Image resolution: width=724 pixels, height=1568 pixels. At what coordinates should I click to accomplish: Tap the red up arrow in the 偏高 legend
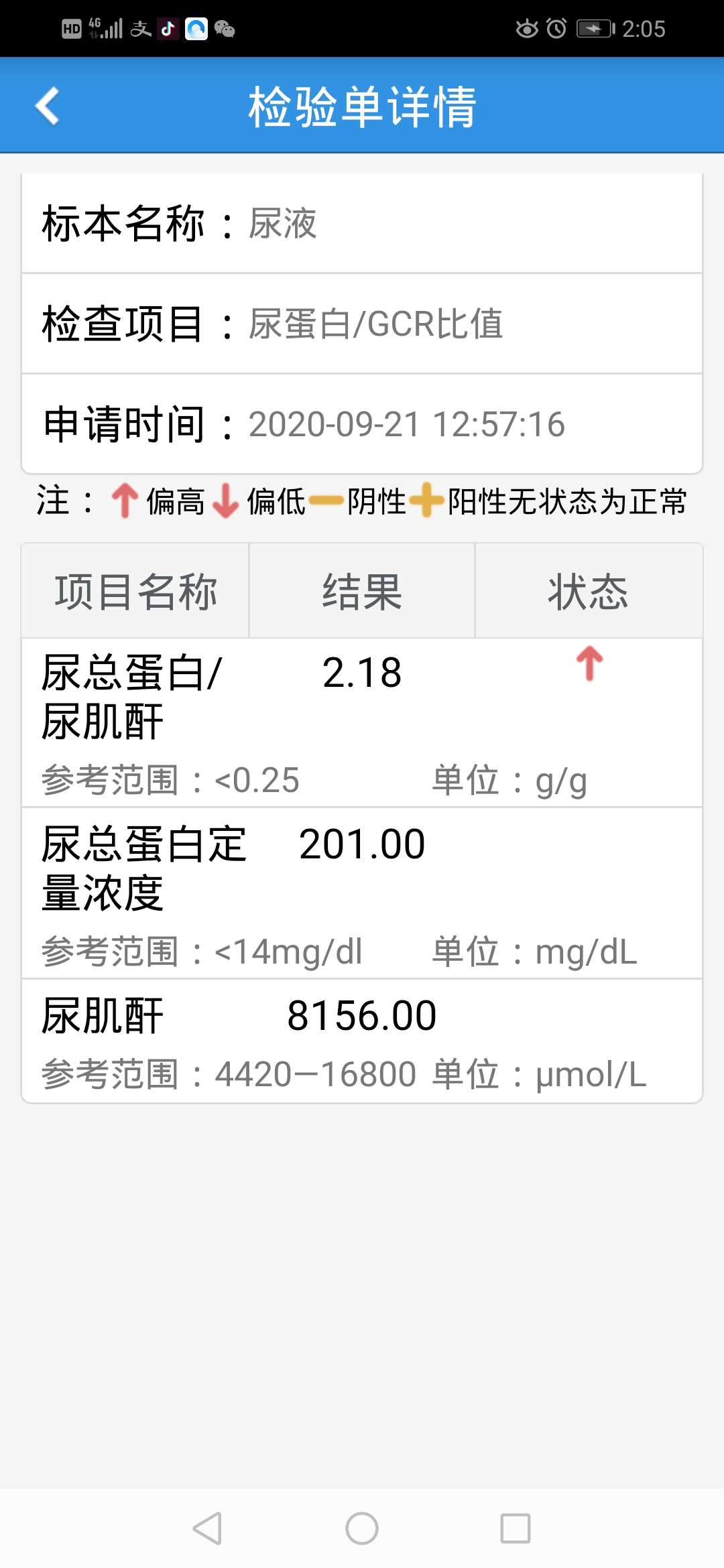pos(125,501)
